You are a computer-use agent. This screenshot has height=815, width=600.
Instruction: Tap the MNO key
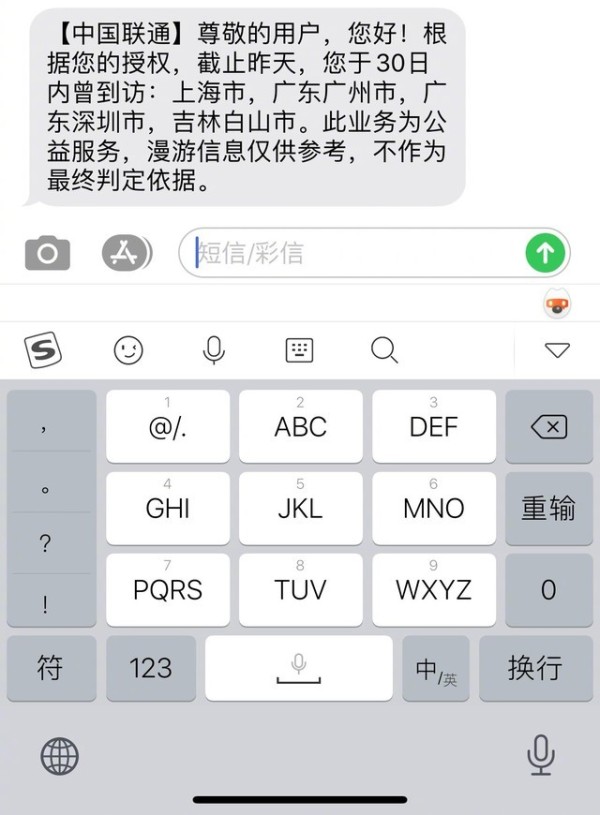[433, 508]
